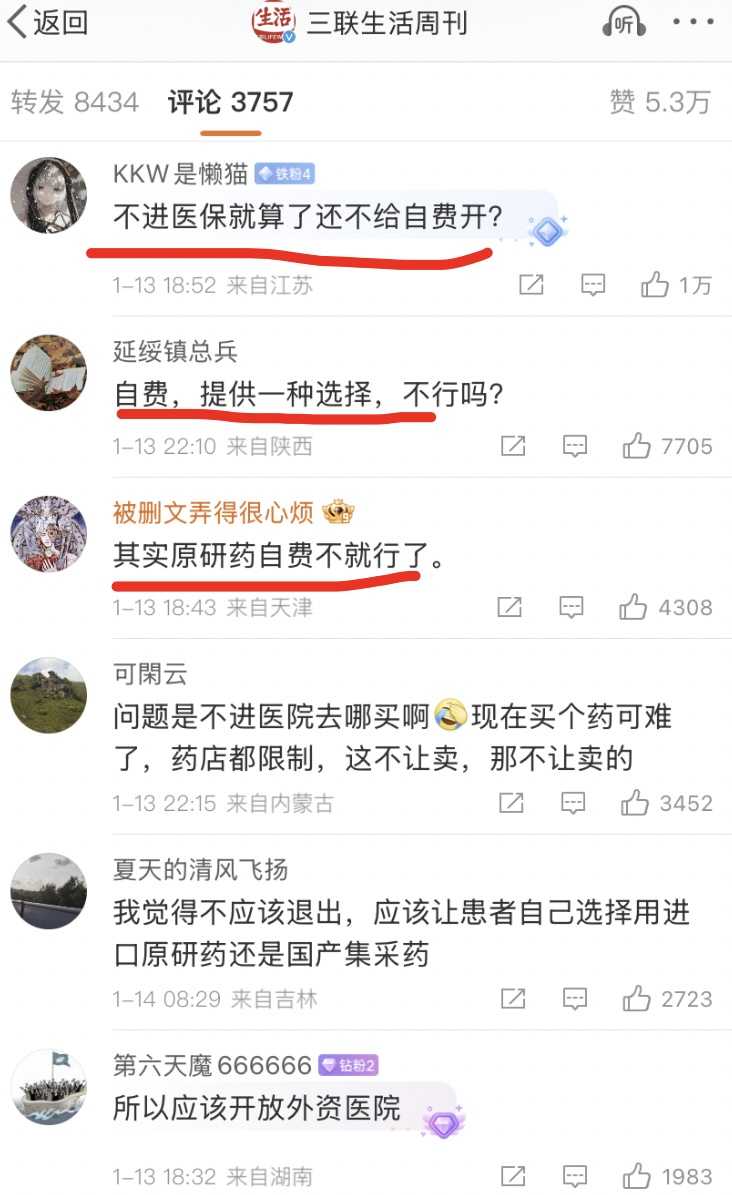The height and width of the screenshot is (1195, 732).
Task: Switch to the 转发 8434 tab
Action: pos(75,102)
